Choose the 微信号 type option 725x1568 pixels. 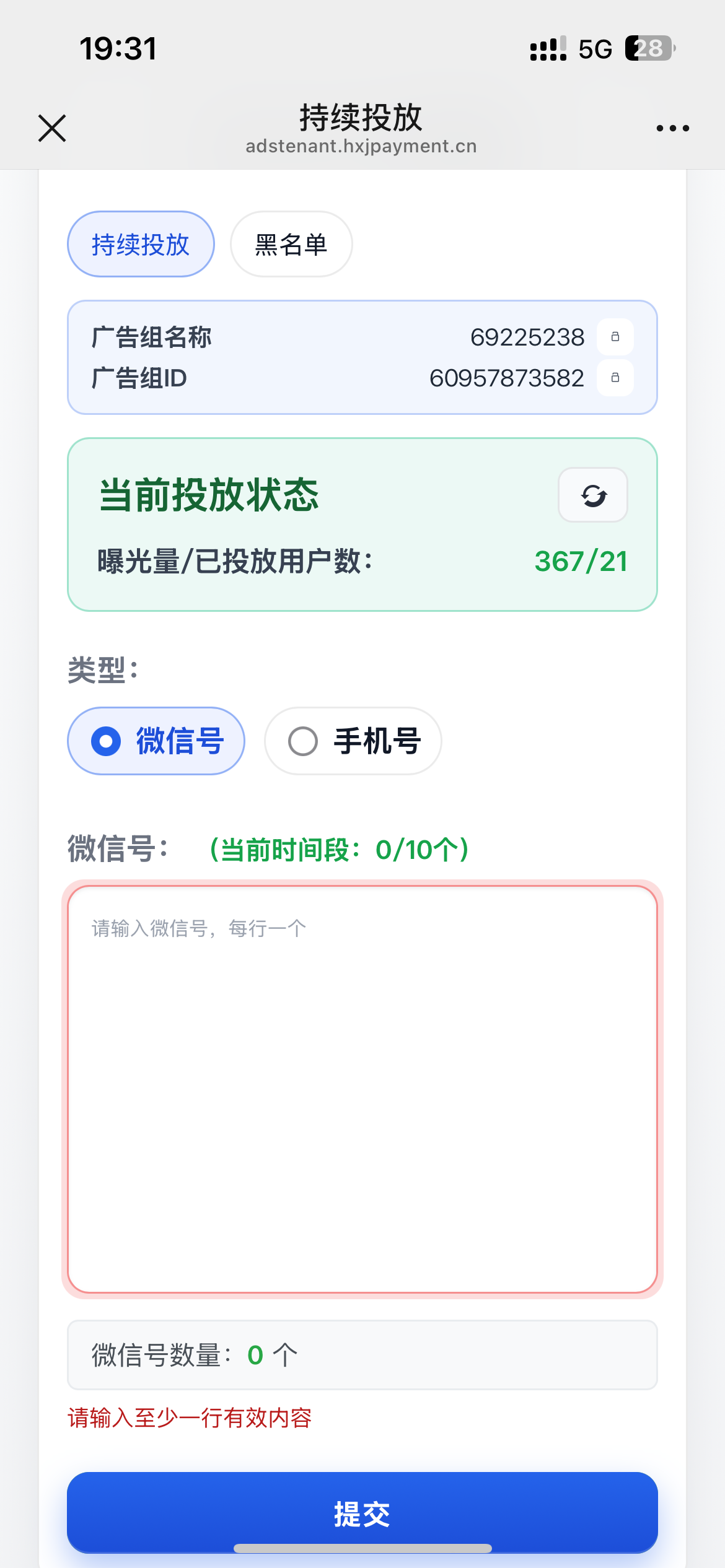tap(156, 741)
